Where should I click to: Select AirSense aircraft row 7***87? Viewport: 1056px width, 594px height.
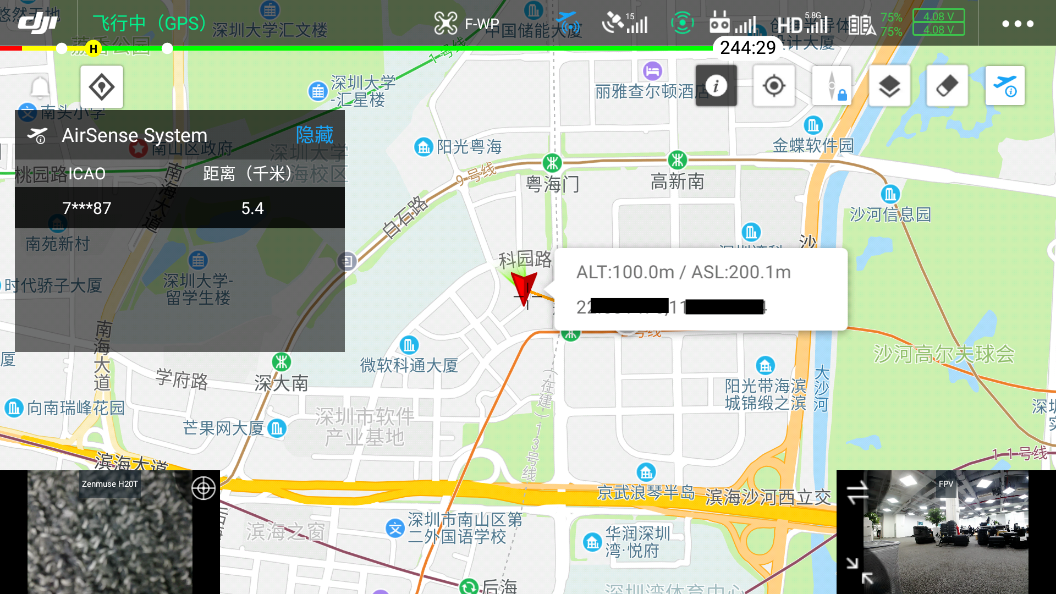[x=180, y=208]
